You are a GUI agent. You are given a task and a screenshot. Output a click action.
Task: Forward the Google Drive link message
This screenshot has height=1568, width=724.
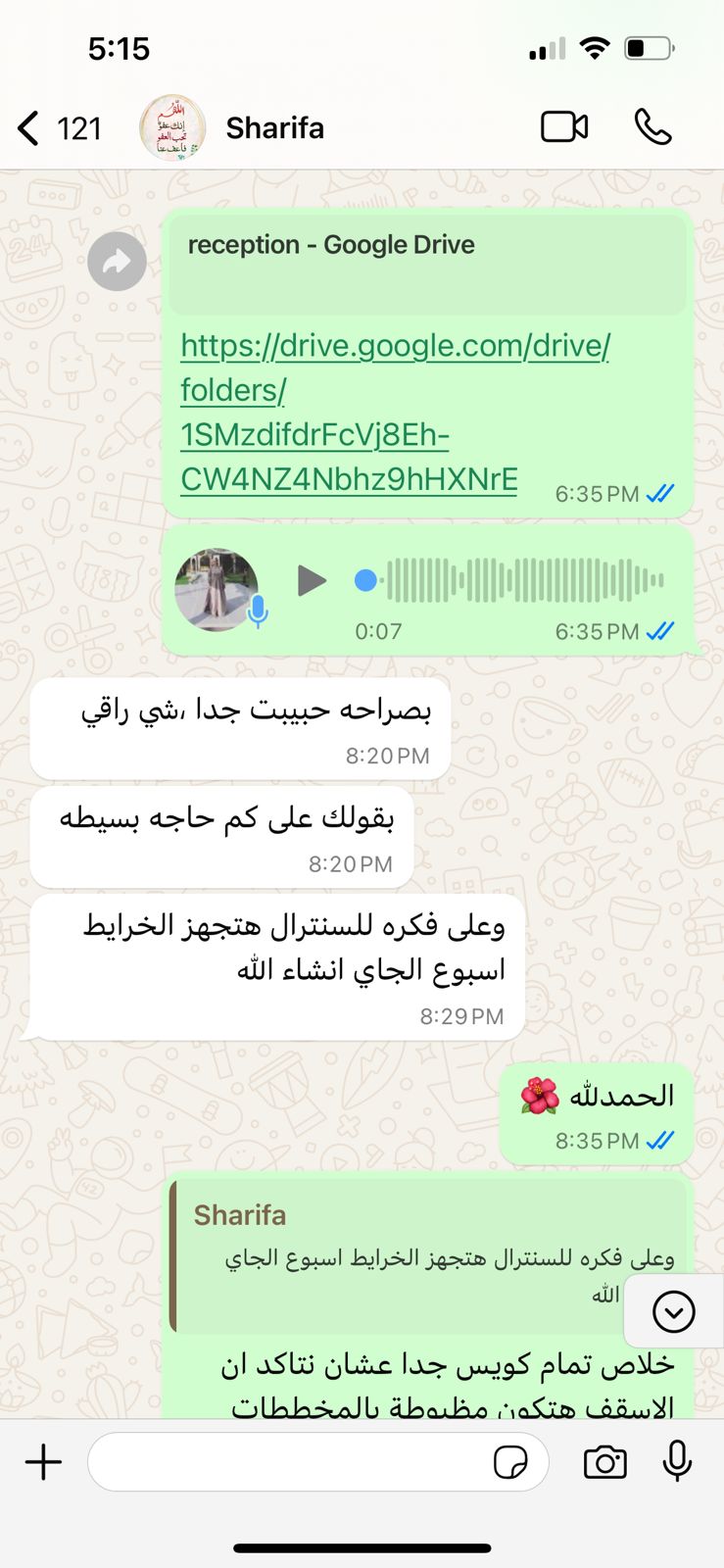[117, 262]
